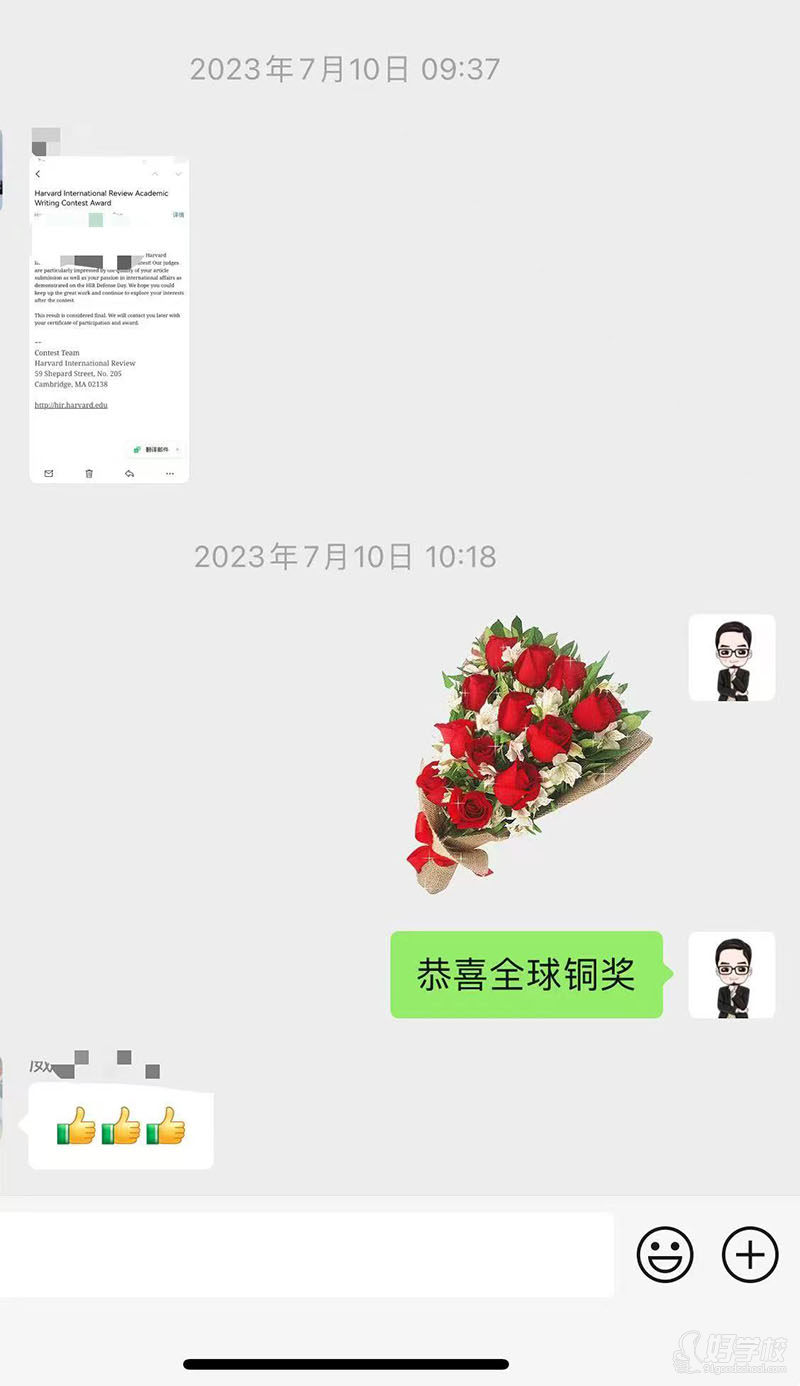Open the Harvard award email screenshot image

click(x=109, y=320)
